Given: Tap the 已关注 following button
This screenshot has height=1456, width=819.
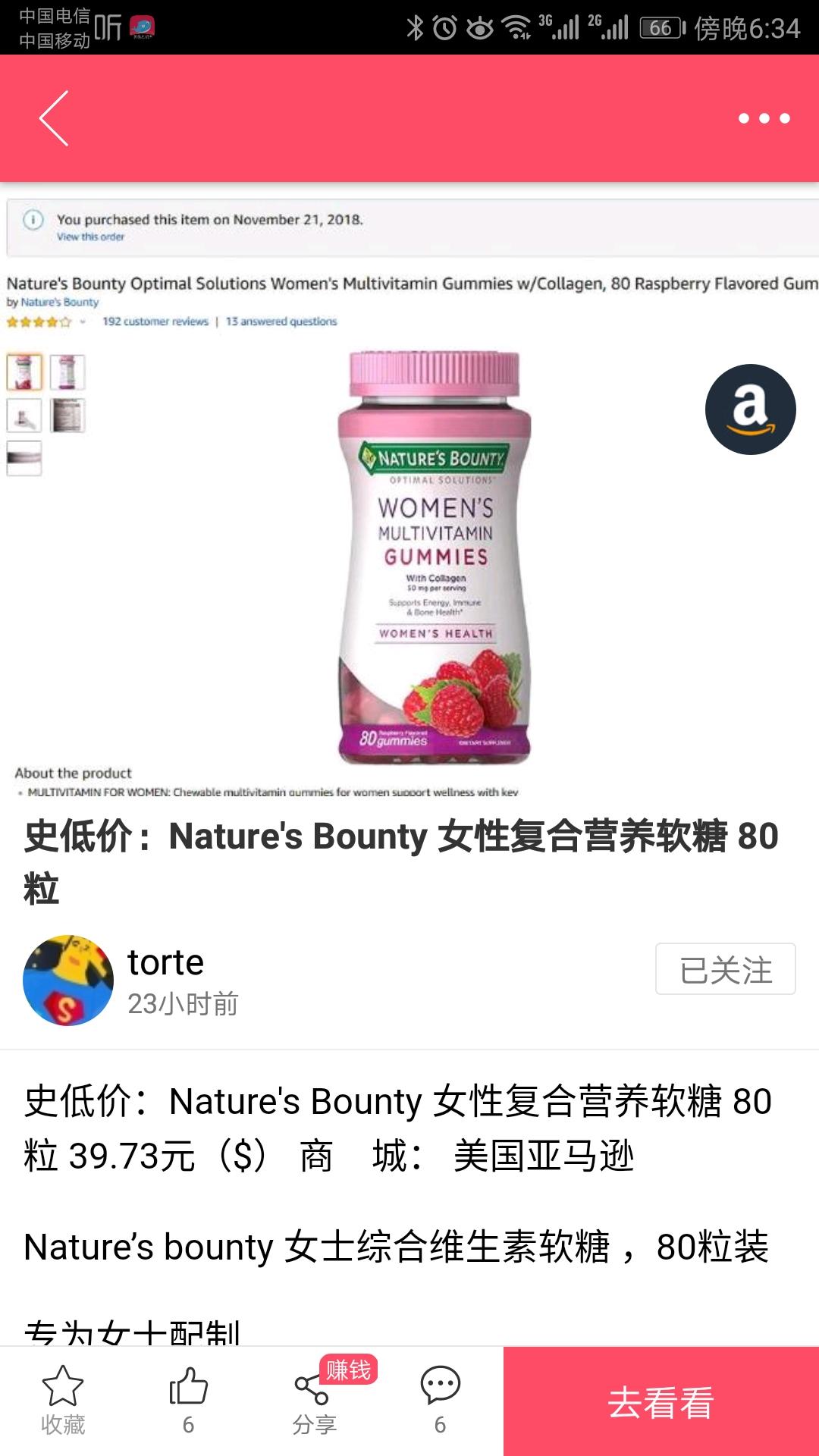Looking at the screenshot, I should coord(725,969).
